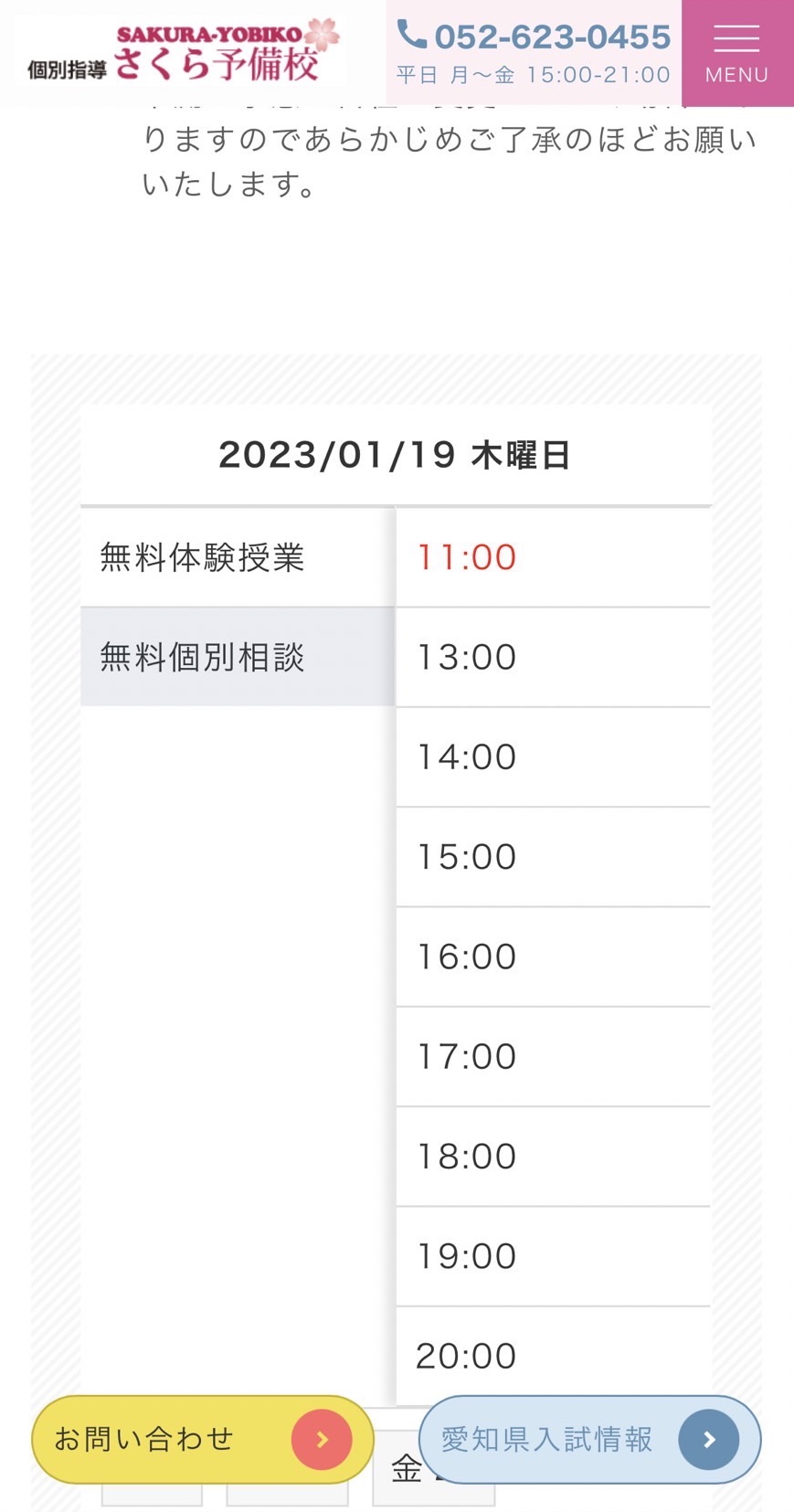Image resolution: width=794 pixels, height=1512 pixels.
Task: Choose the 17:00 time slot
Action: tap(554, 1057)
